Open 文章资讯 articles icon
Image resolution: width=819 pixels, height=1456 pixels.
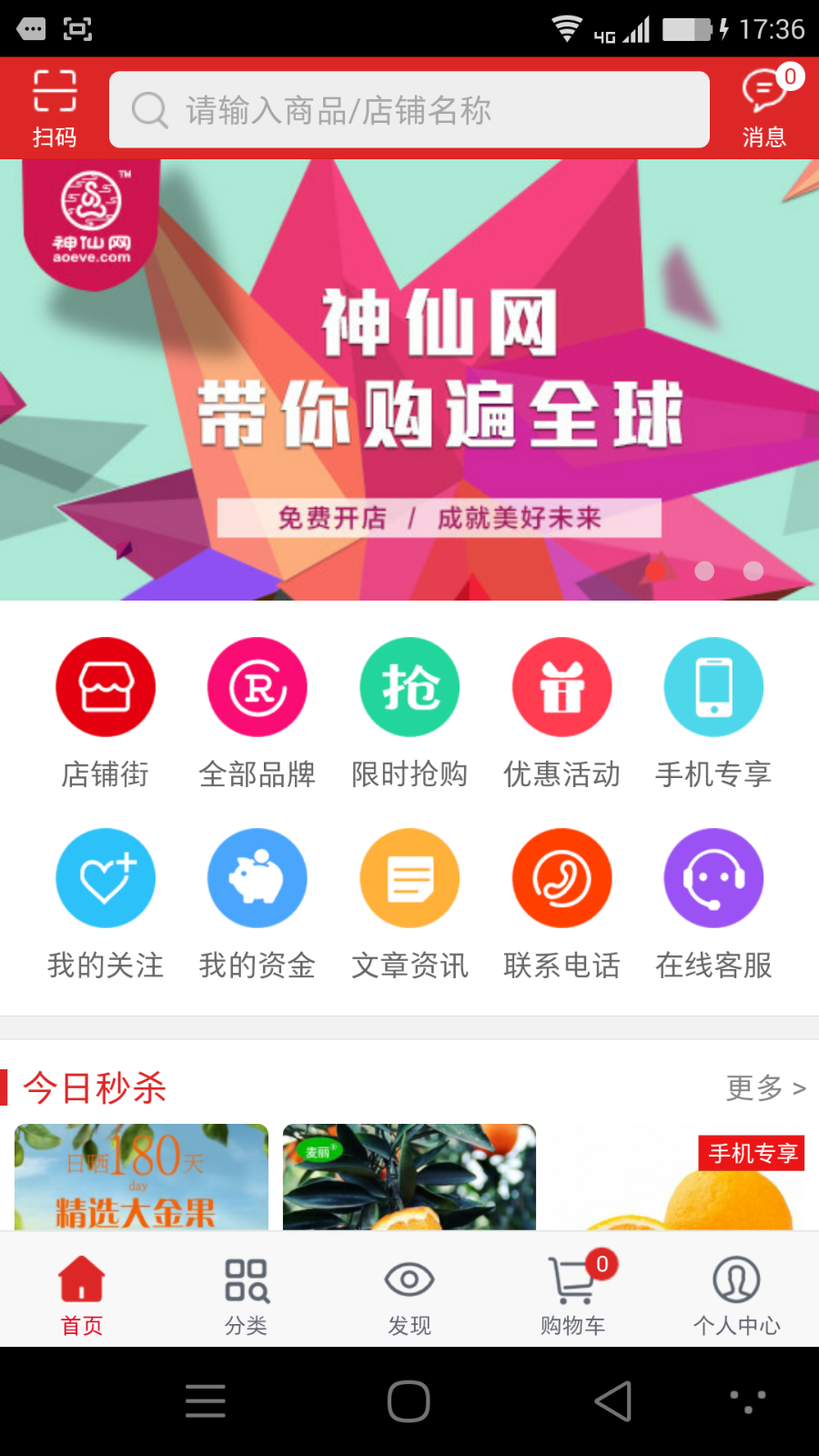coord(409,878)
